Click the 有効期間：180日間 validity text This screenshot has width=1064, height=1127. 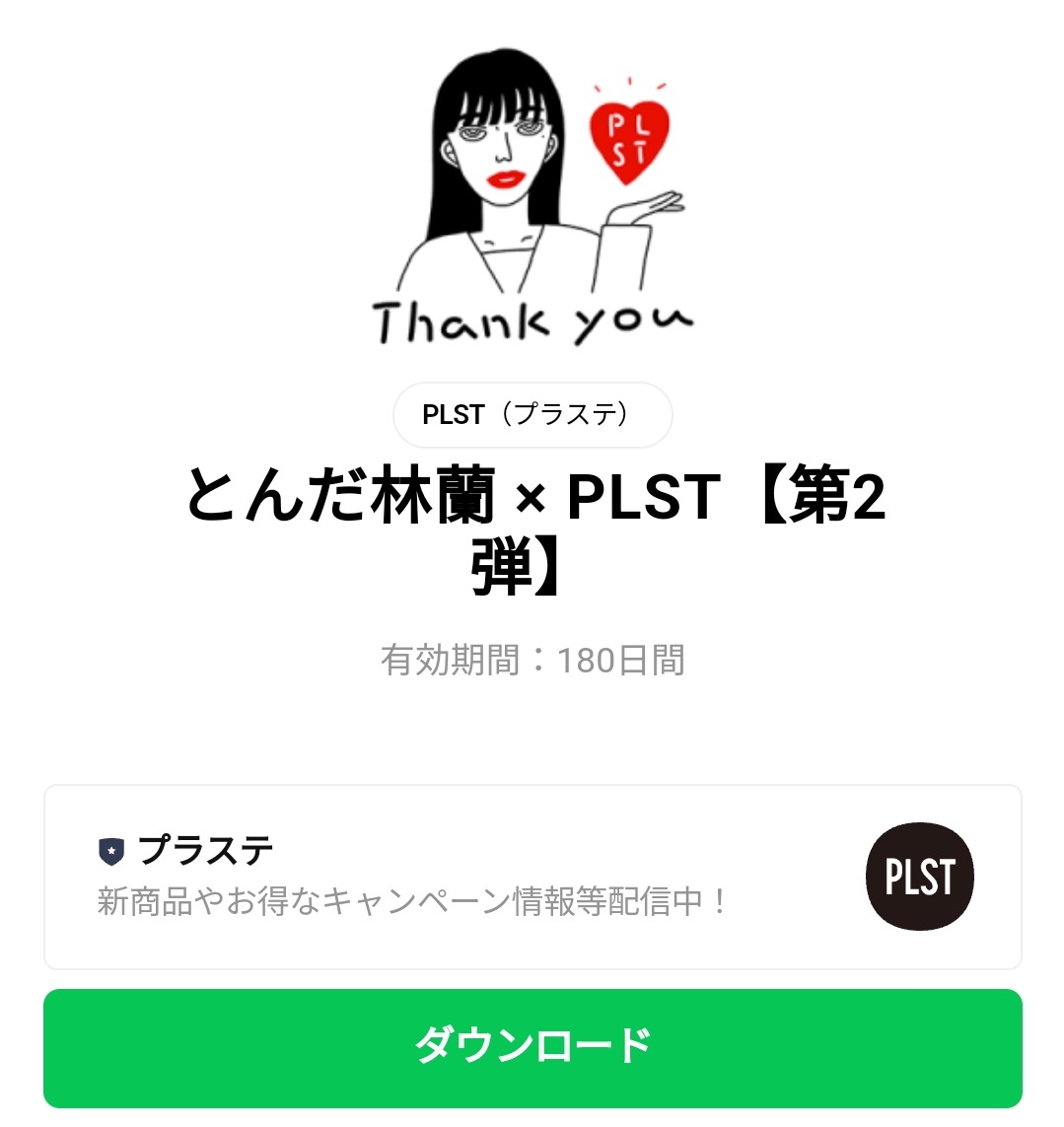(532, 661)
